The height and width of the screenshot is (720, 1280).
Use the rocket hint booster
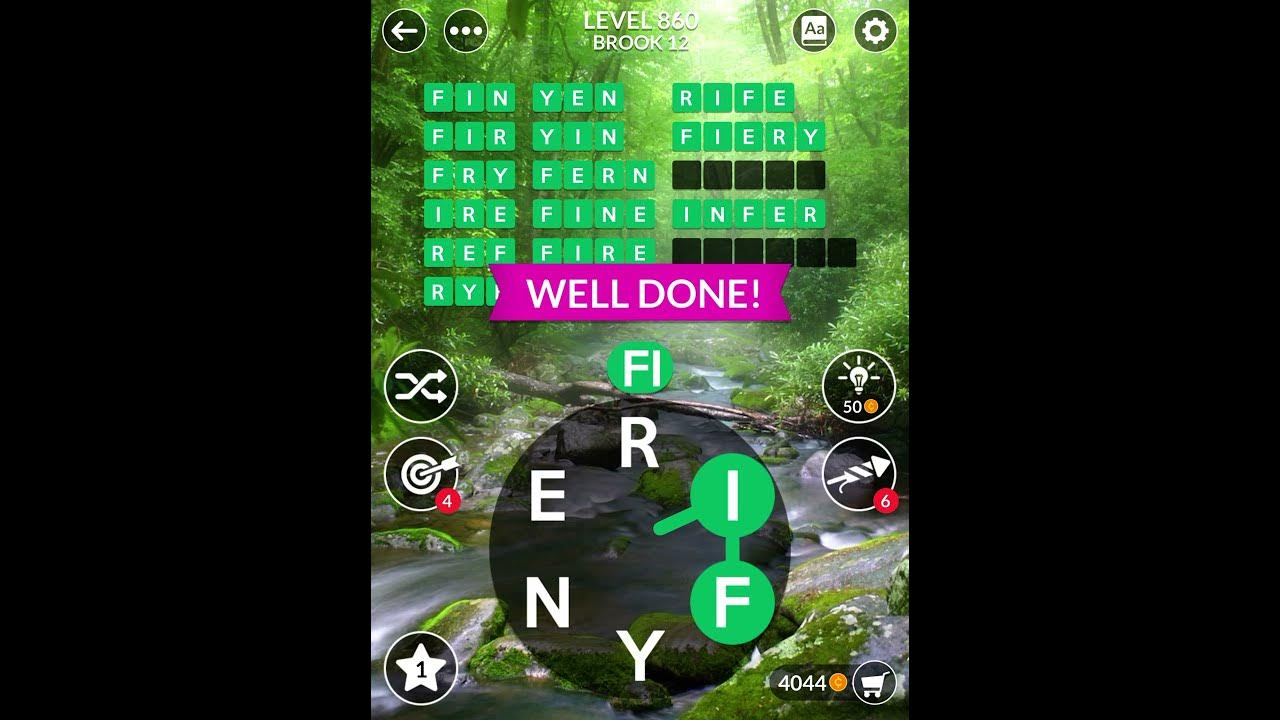point(859,474)
